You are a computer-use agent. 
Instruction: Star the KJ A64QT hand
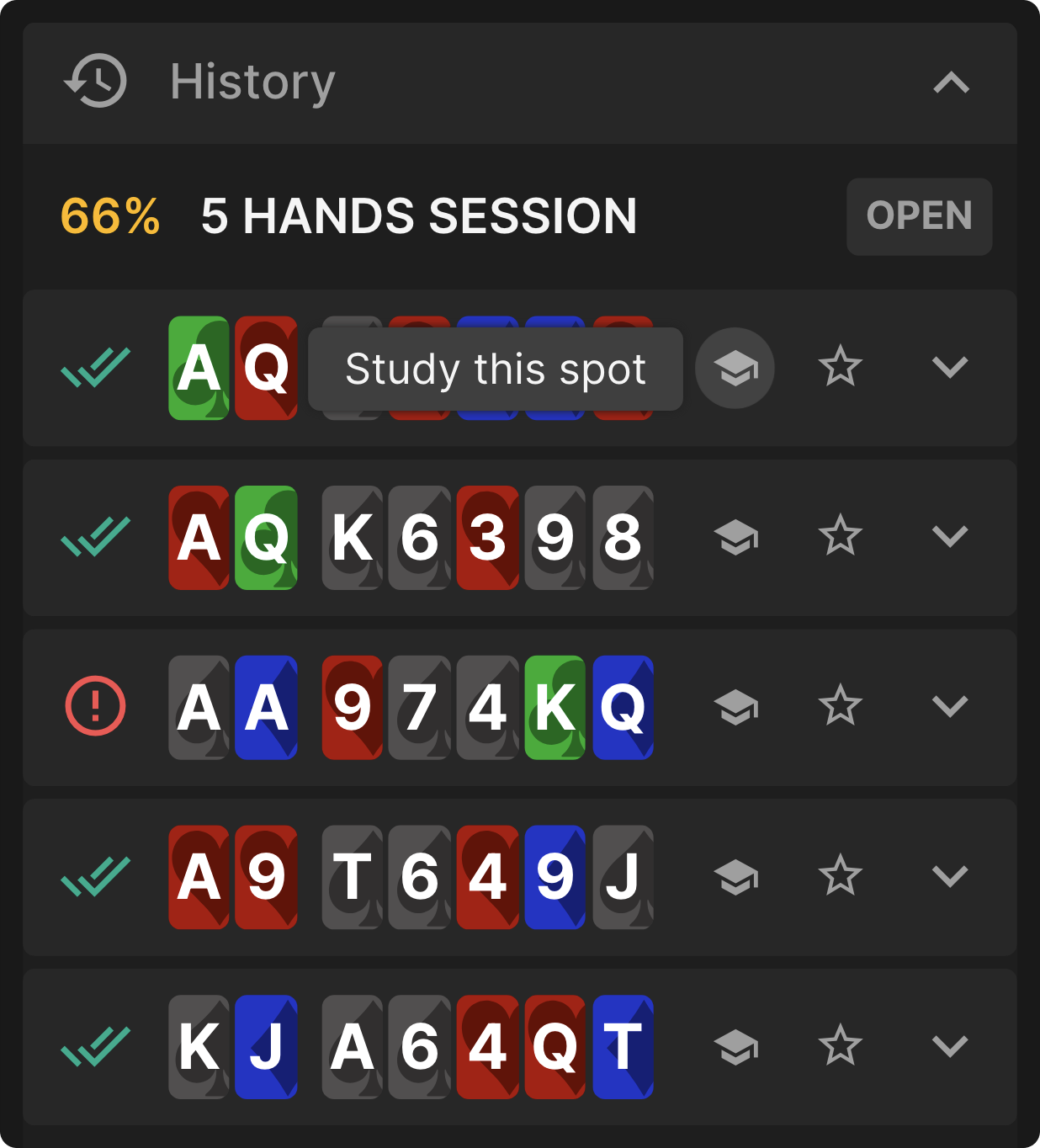pos(840,1047)
